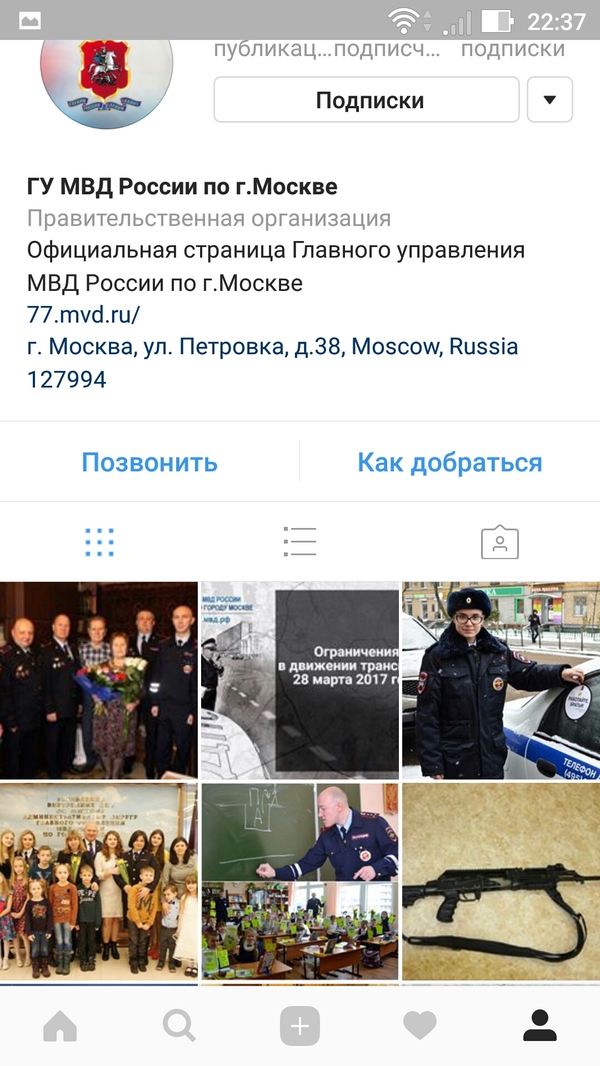
Task: Open the 77.mvd.ru website link
Action: [83, 315]
